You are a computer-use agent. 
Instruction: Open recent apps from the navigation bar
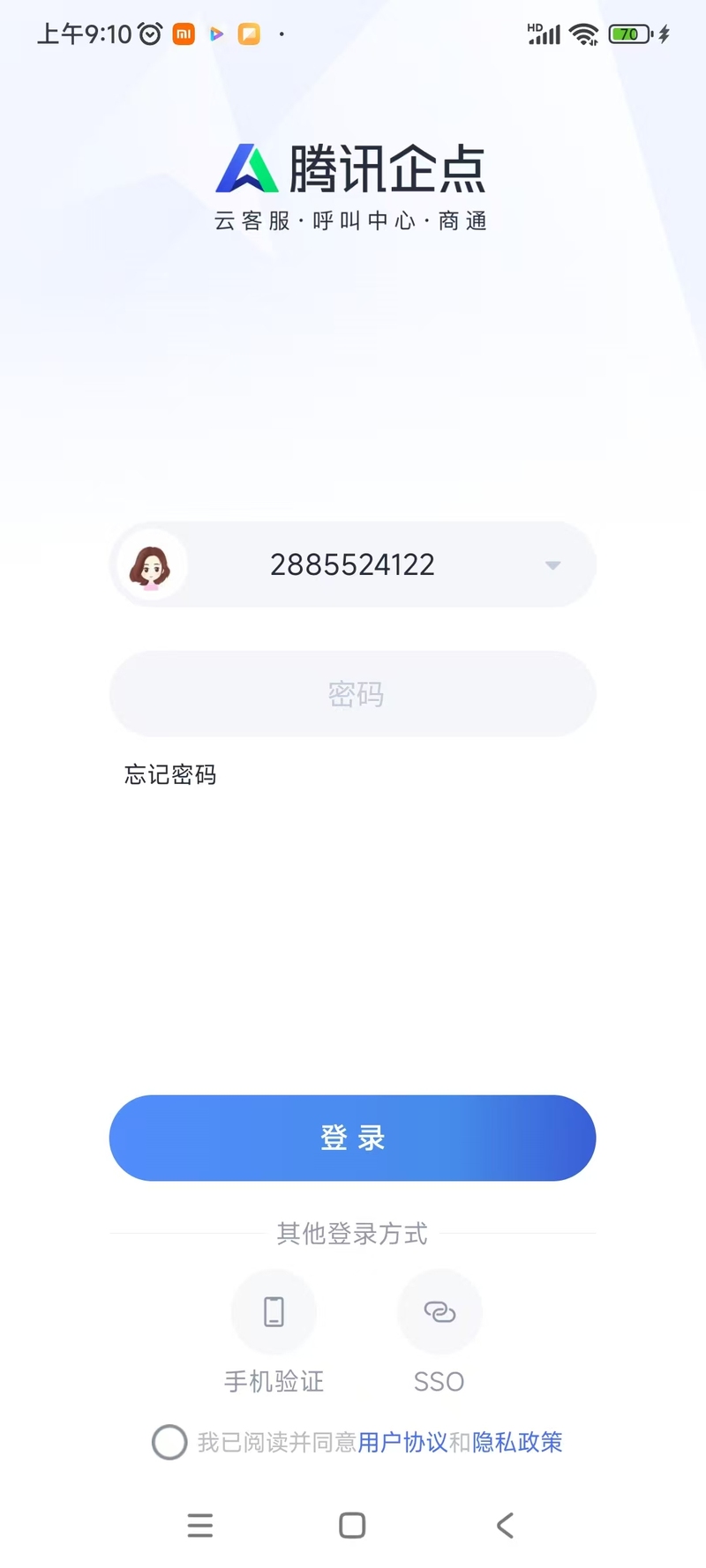pyautogui.click(x=200, y=1525)
